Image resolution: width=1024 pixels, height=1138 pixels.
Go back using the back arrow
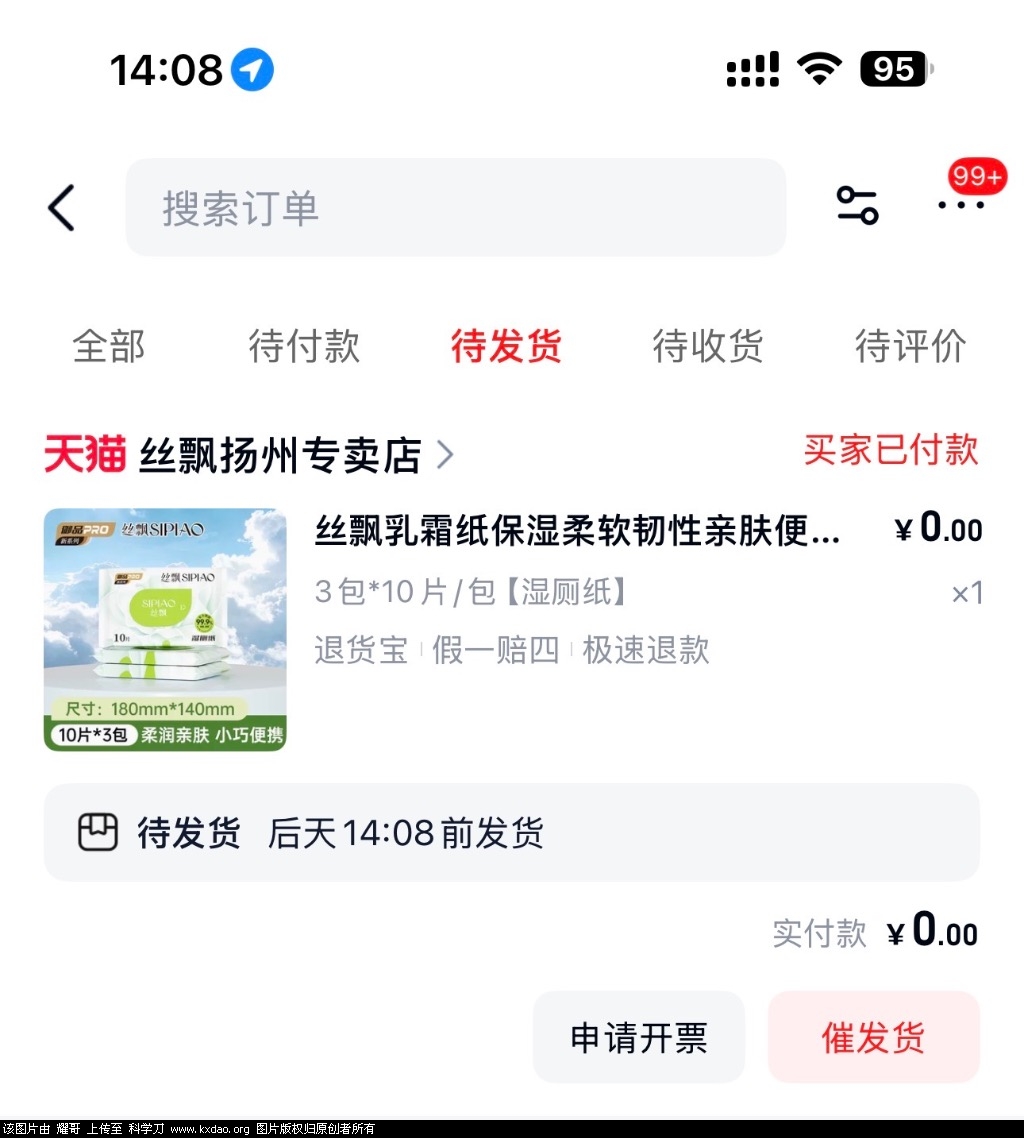62,208
